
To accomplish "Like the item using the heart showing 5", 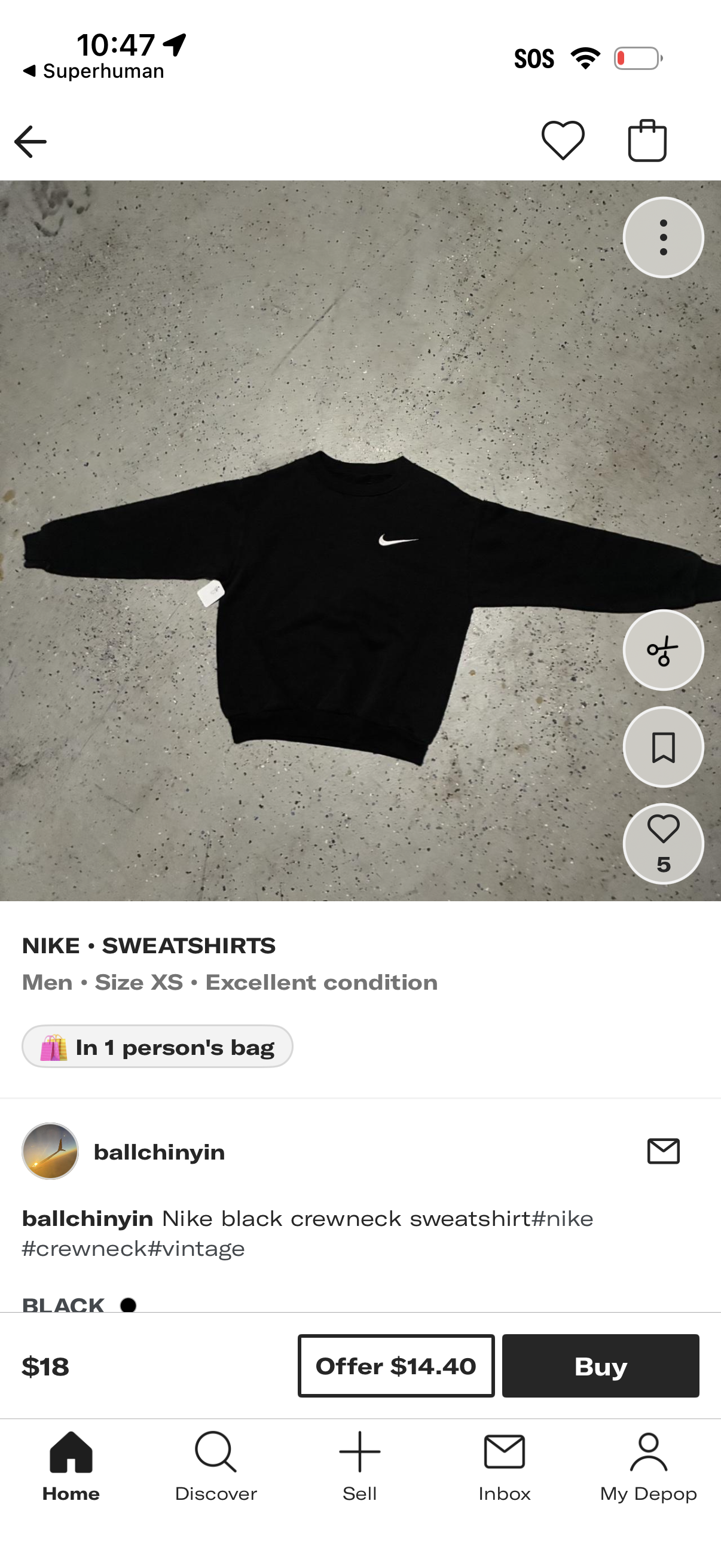I will (662, 846).
